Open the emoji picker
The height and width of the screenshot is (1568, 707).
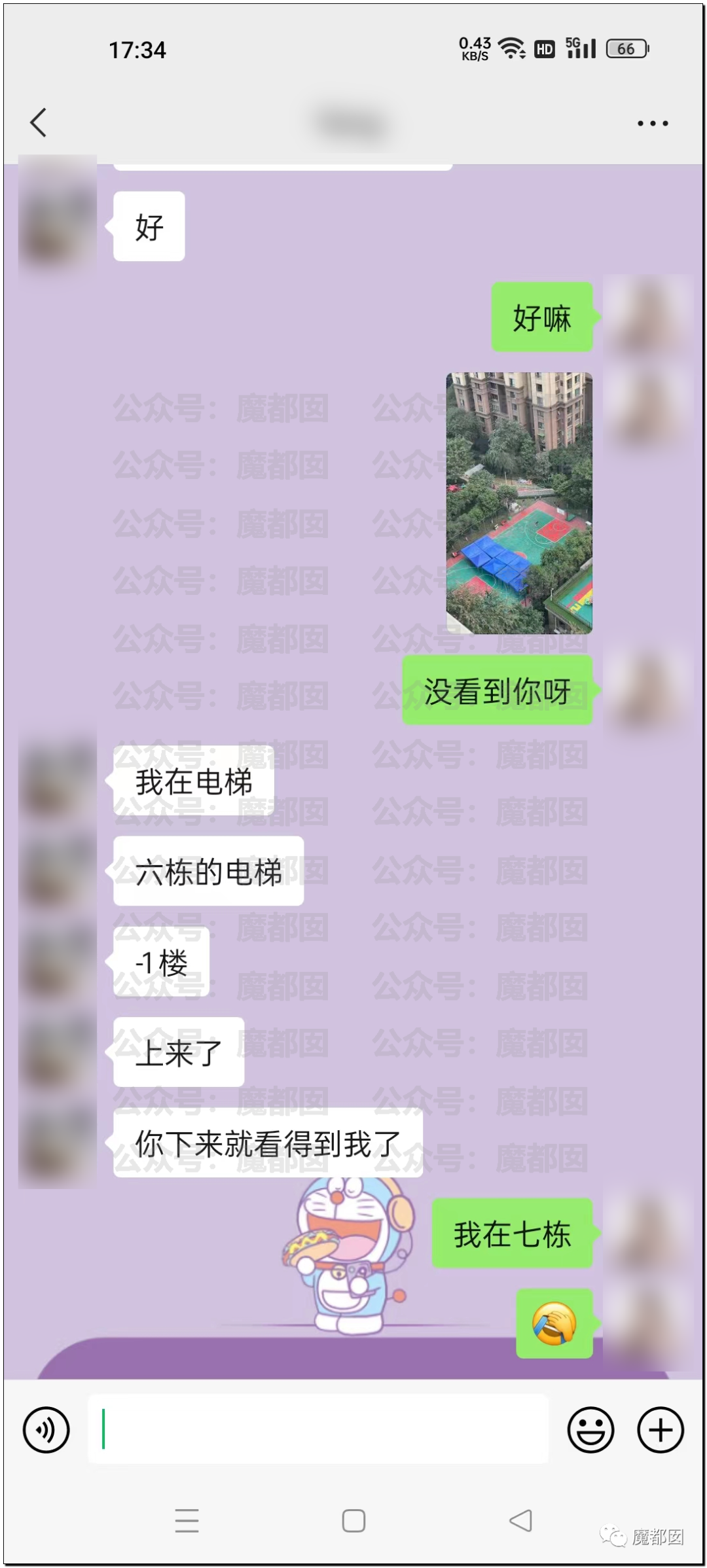[590, 1429]
